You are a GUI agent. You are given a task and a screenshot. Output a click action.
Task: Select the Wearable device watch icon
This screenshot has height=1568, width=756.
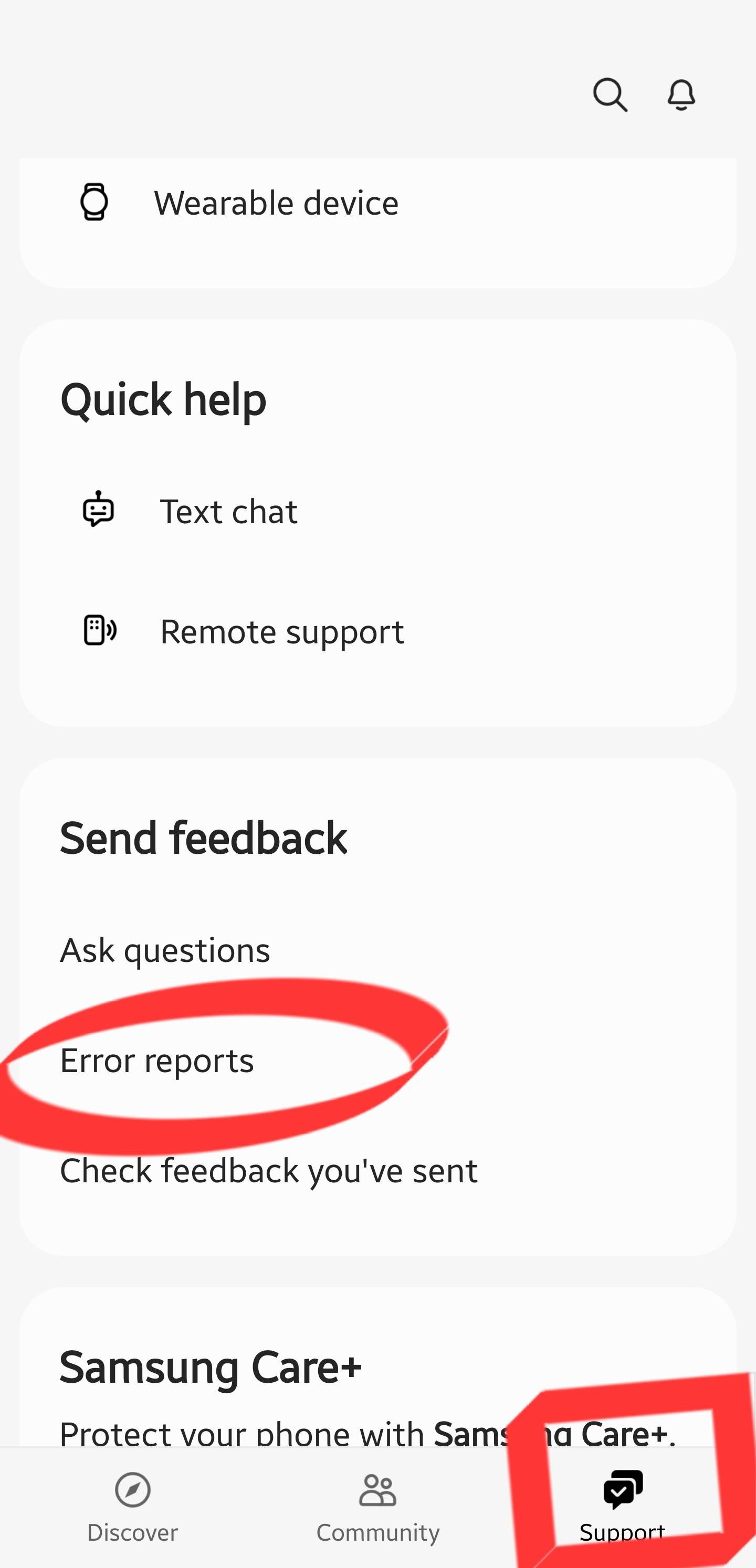[x=94, y=202]
